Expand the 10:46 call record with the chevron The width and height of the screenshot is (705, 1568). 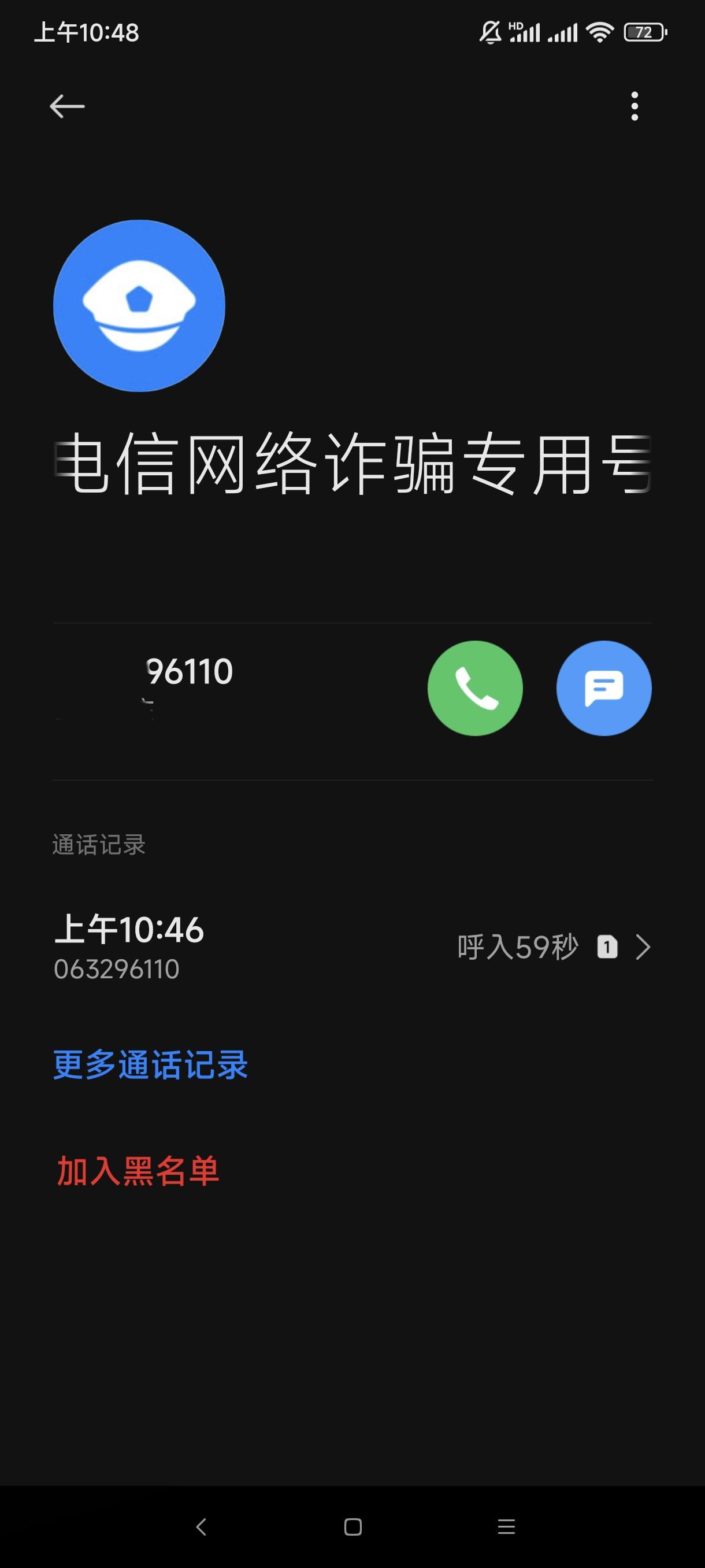[644, 947]
